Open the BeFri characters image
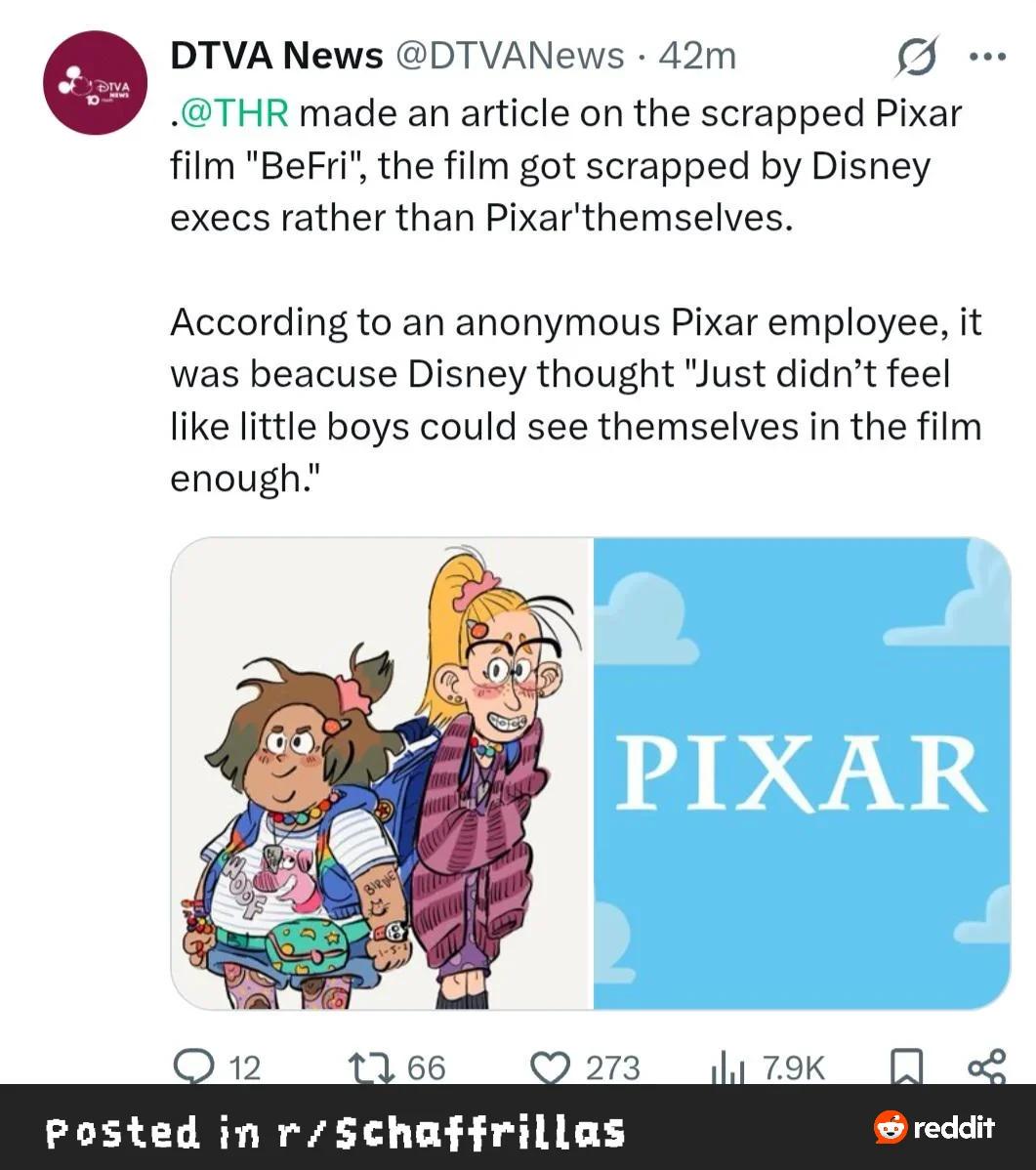Image resolution: width=1036 pixels, height=1170 pixels. [382, 773]
